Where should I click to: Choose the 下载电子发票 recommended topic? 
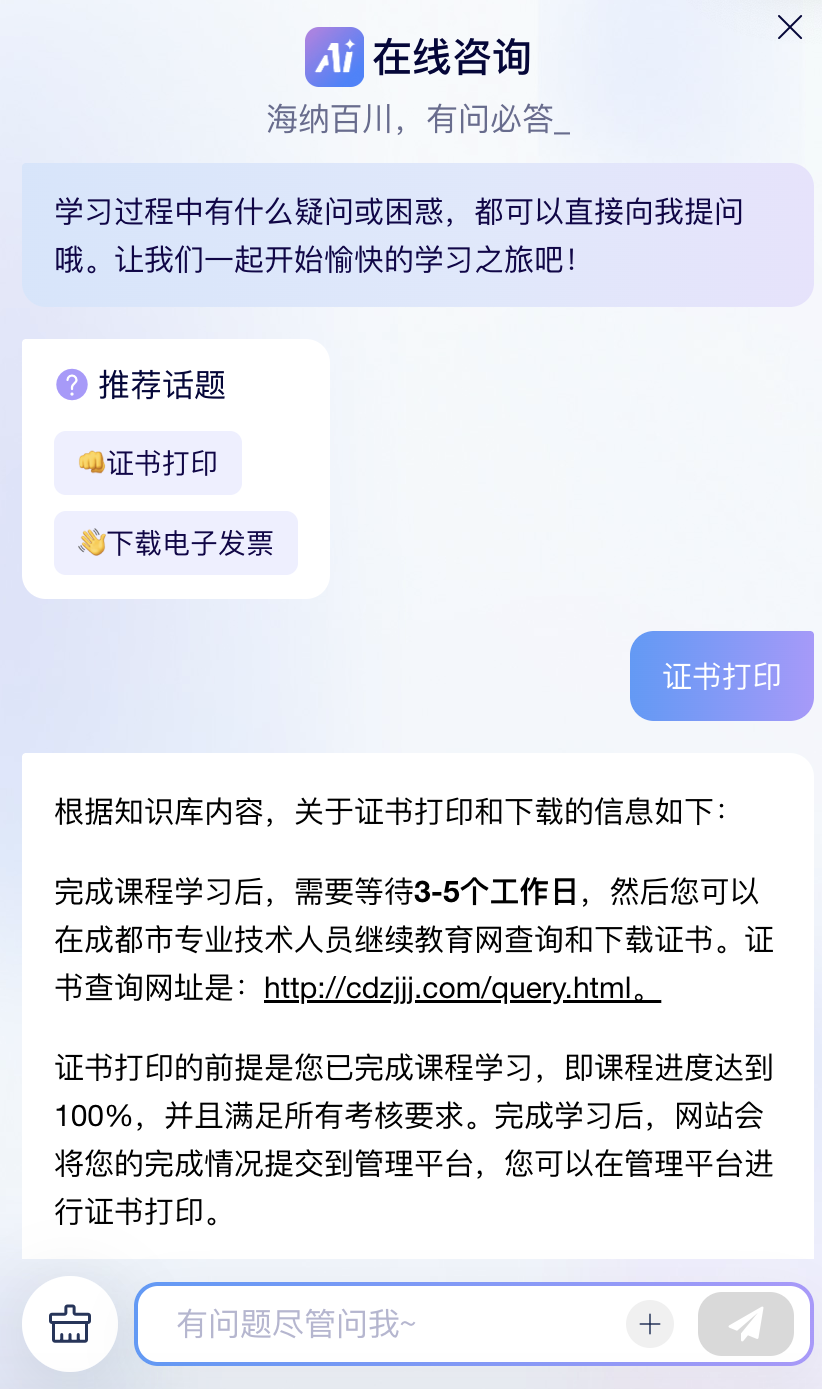(176, 543)
